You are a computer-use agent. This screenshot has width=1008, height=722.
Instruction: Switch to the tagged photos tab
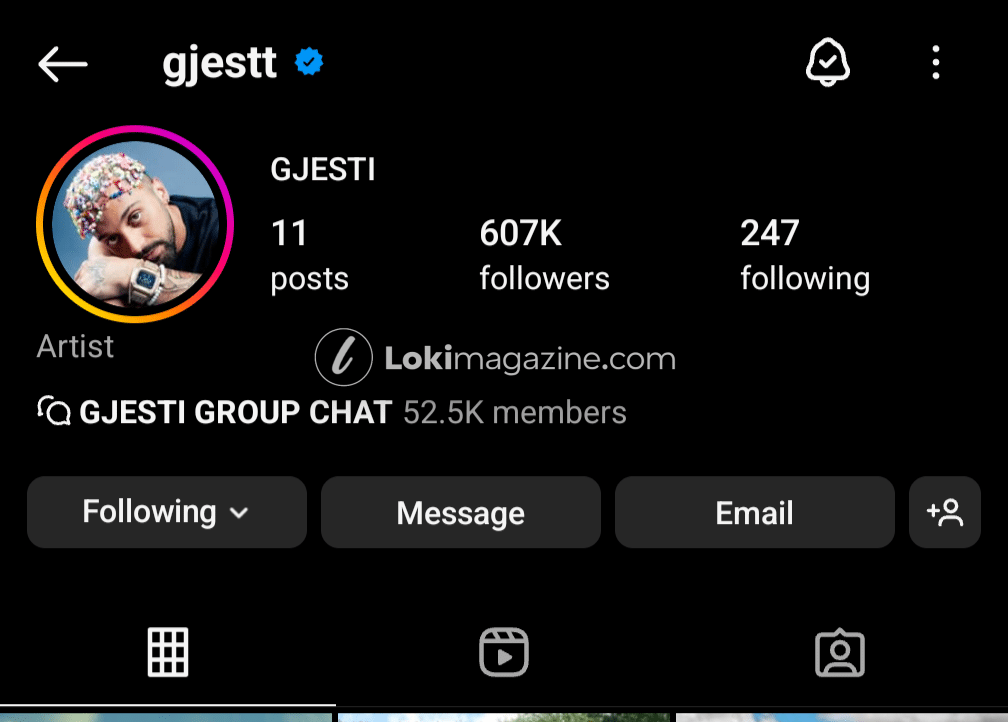click(x=840, y=653)
